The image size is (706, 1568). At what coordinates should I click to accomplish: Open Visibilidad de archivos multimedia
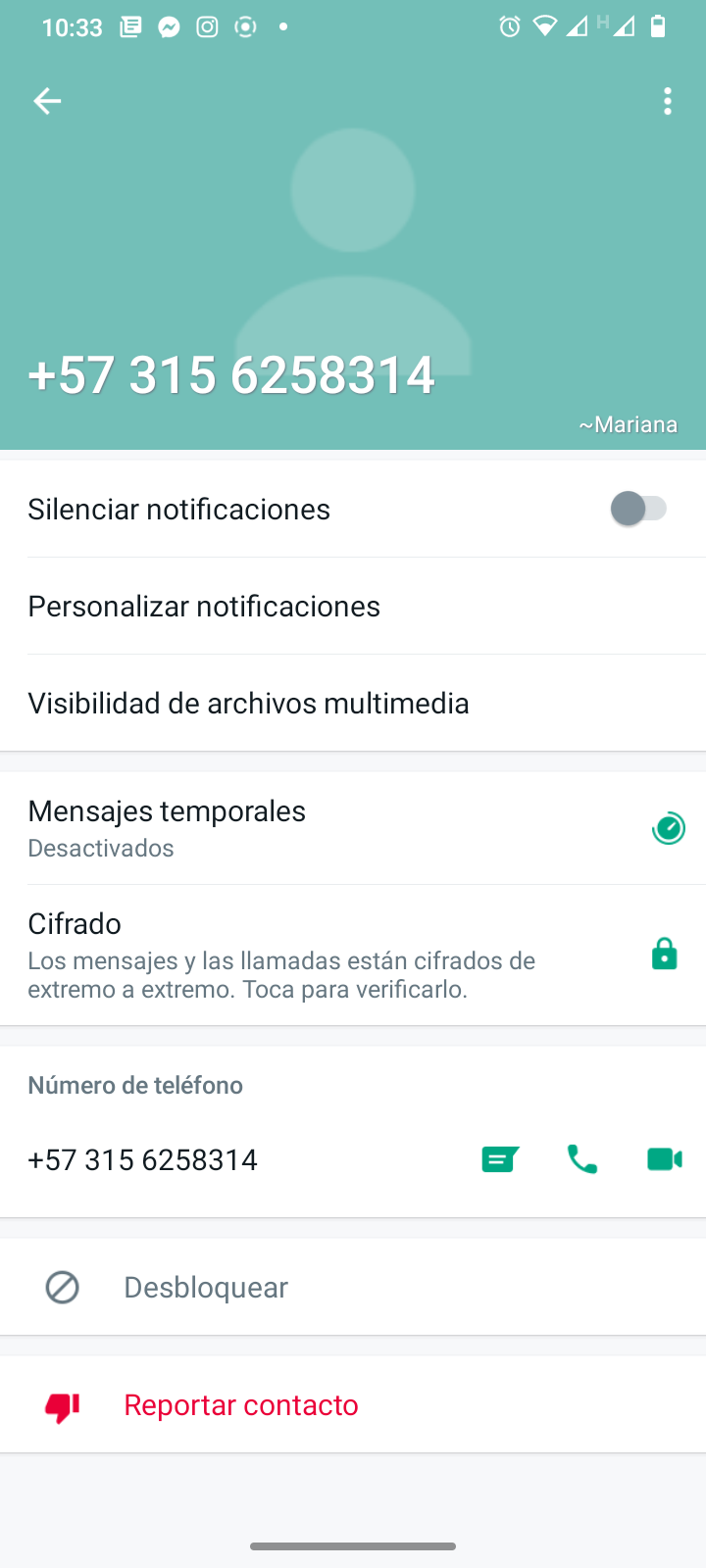pyautogui.click(x=248, y=704)
